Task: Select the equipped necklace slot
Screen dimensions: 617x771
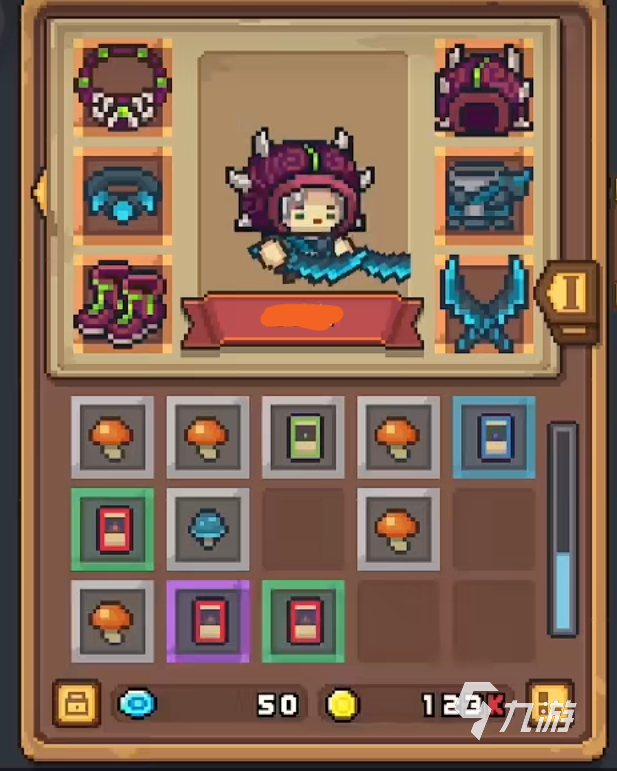Action: tap(124, 86)
